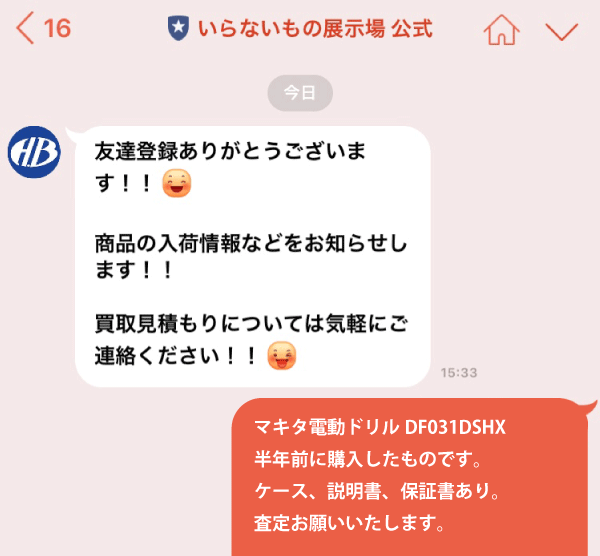The height and width of the screenshot is (556, 600).
Task: Open the account home page icon
Action: tap(502, 30)
